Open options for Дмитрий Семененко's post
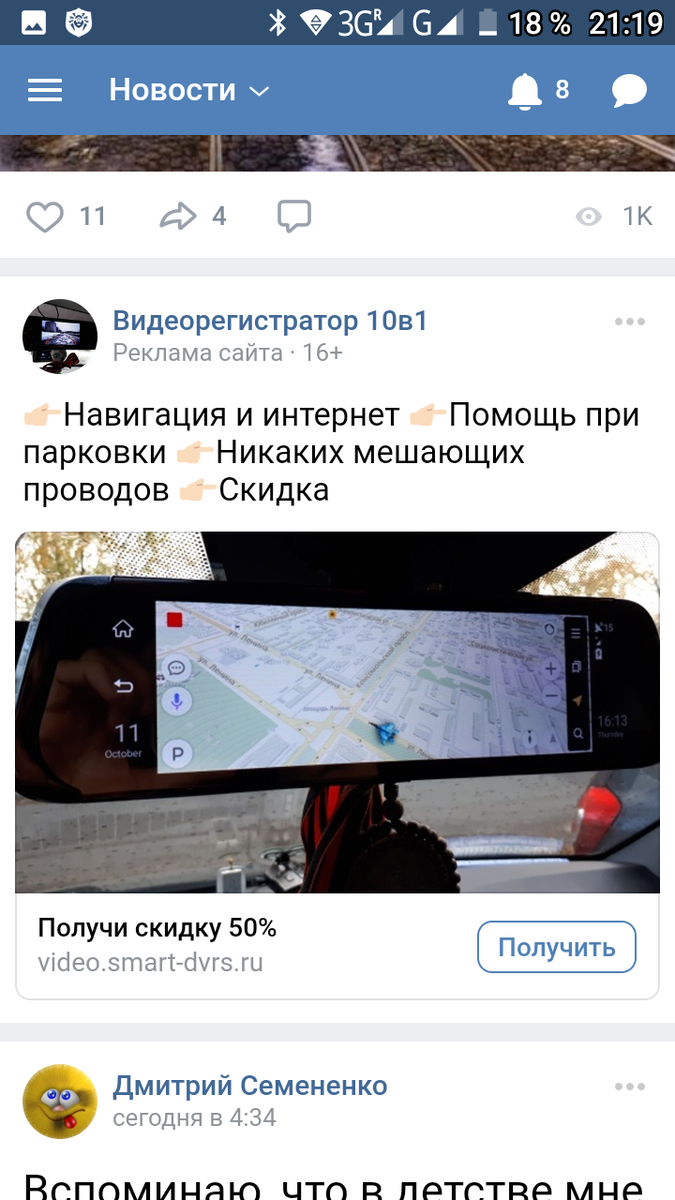 (x=630, y=1086)
